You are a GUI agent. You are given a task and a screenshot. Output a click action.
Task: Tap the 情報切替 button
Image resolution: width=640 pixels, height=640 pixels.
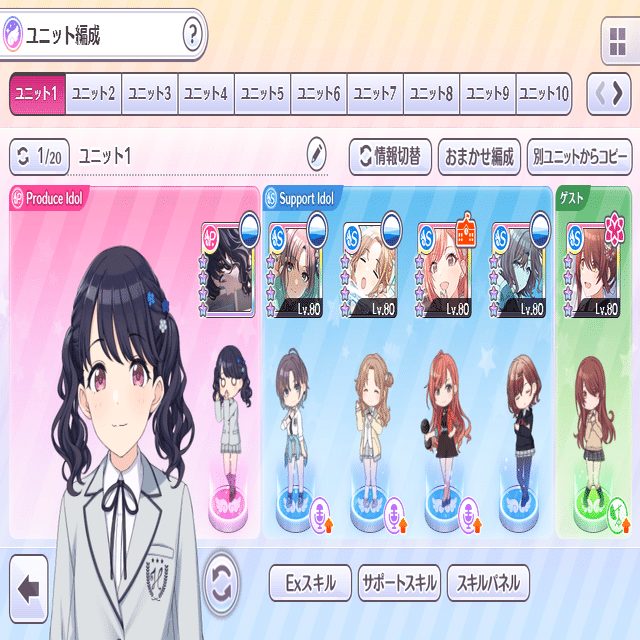(390, 157)
